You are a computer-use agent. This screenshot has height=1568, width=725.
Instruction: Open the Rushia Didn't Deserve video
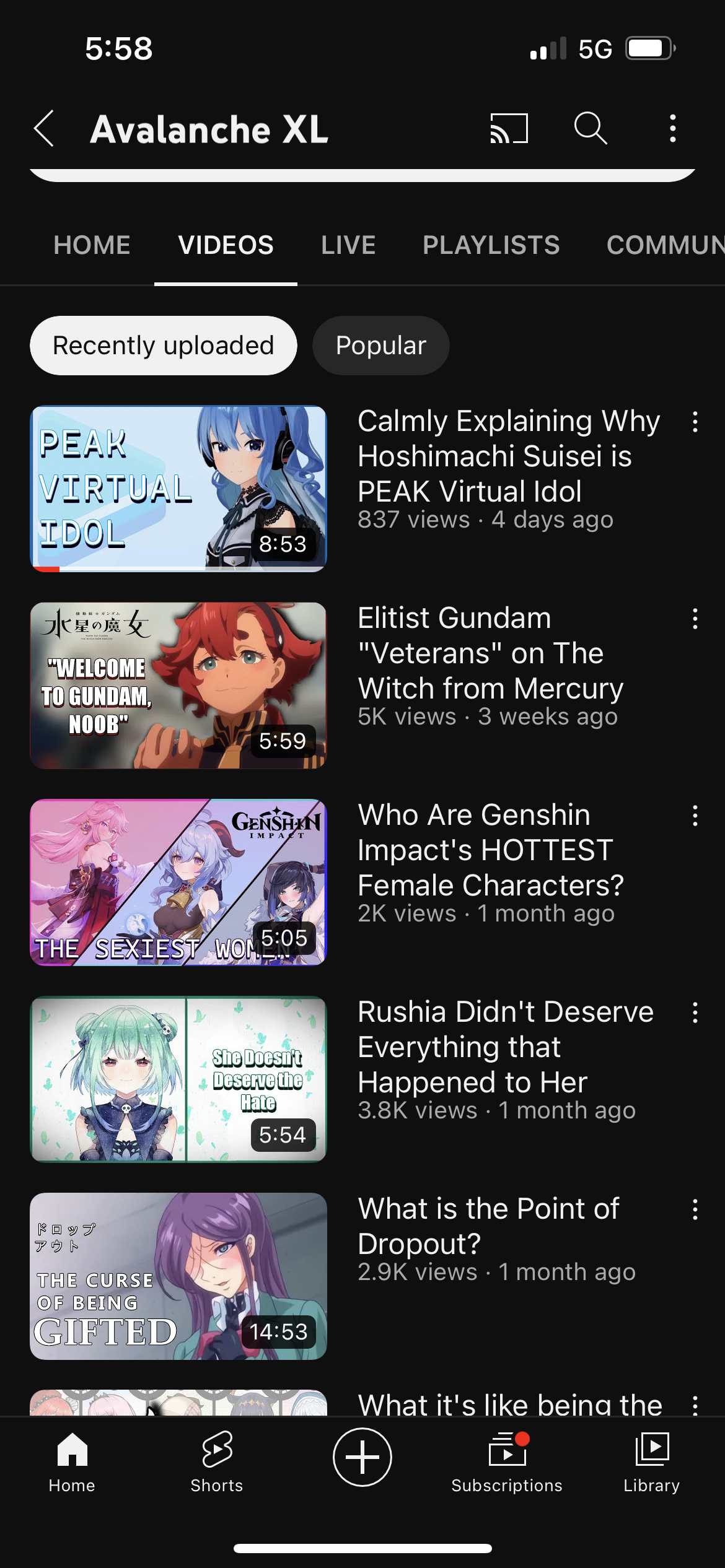[178, 1079]
